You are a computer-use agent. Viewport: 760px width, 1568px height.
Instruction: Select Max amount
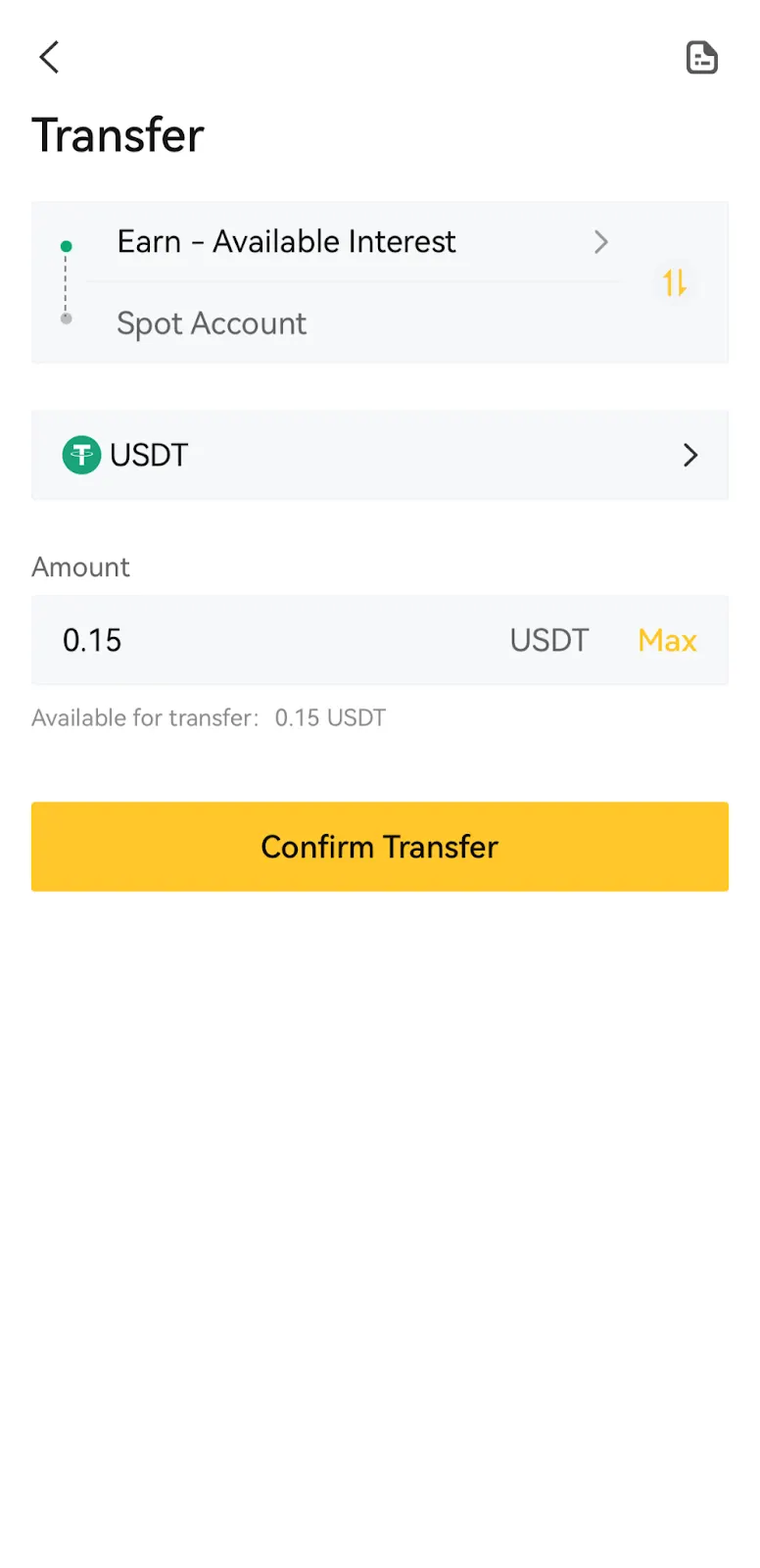[667, 640]
